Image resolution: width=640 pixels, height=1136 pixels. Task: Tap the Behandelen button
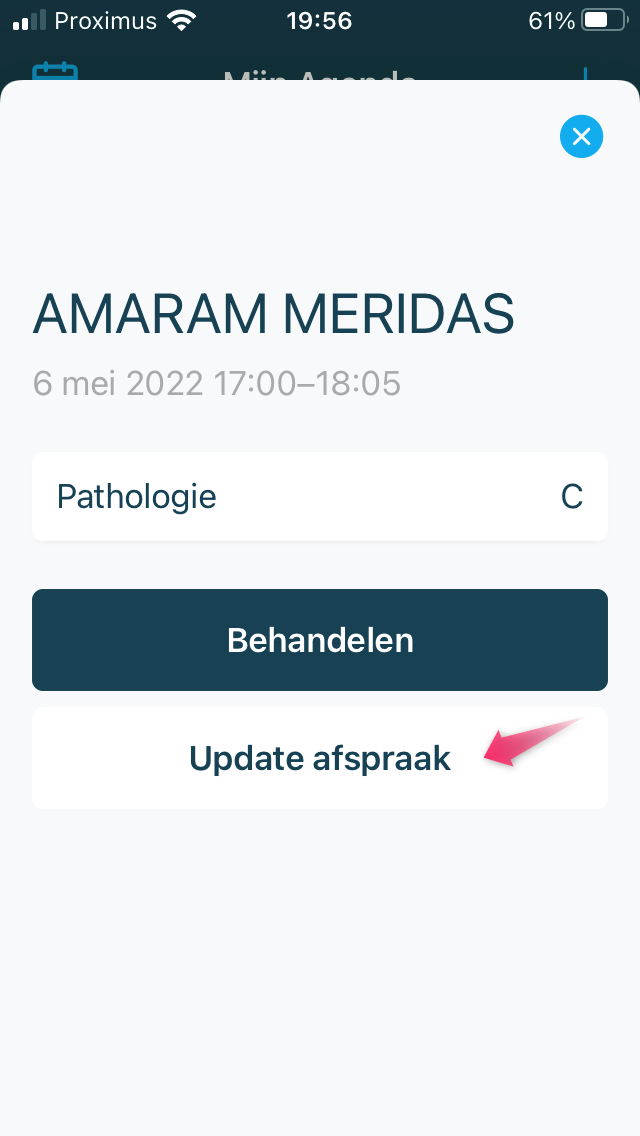coord(320,640)
